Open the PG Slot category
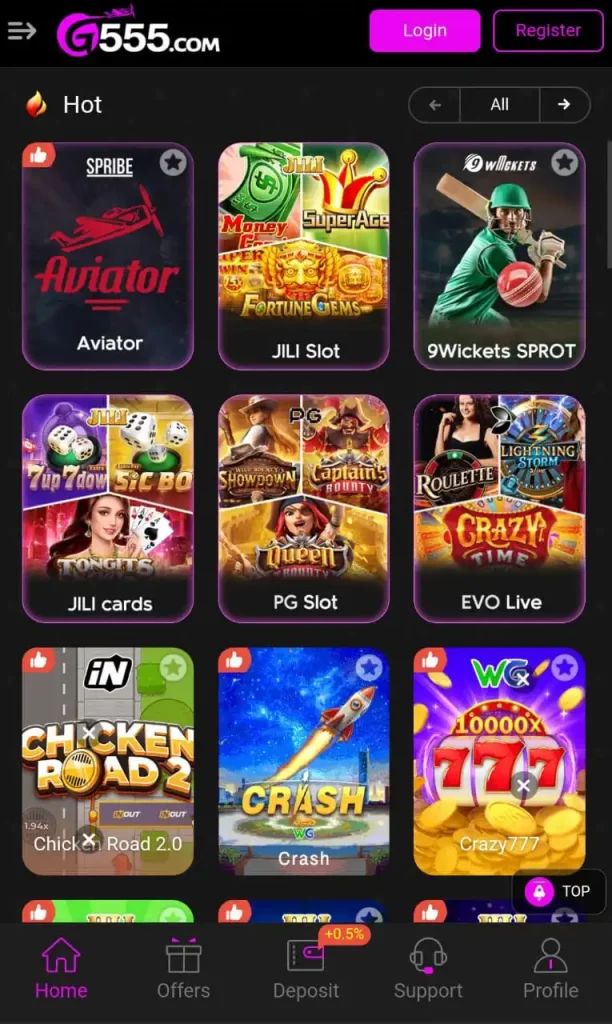 [304, 508]
